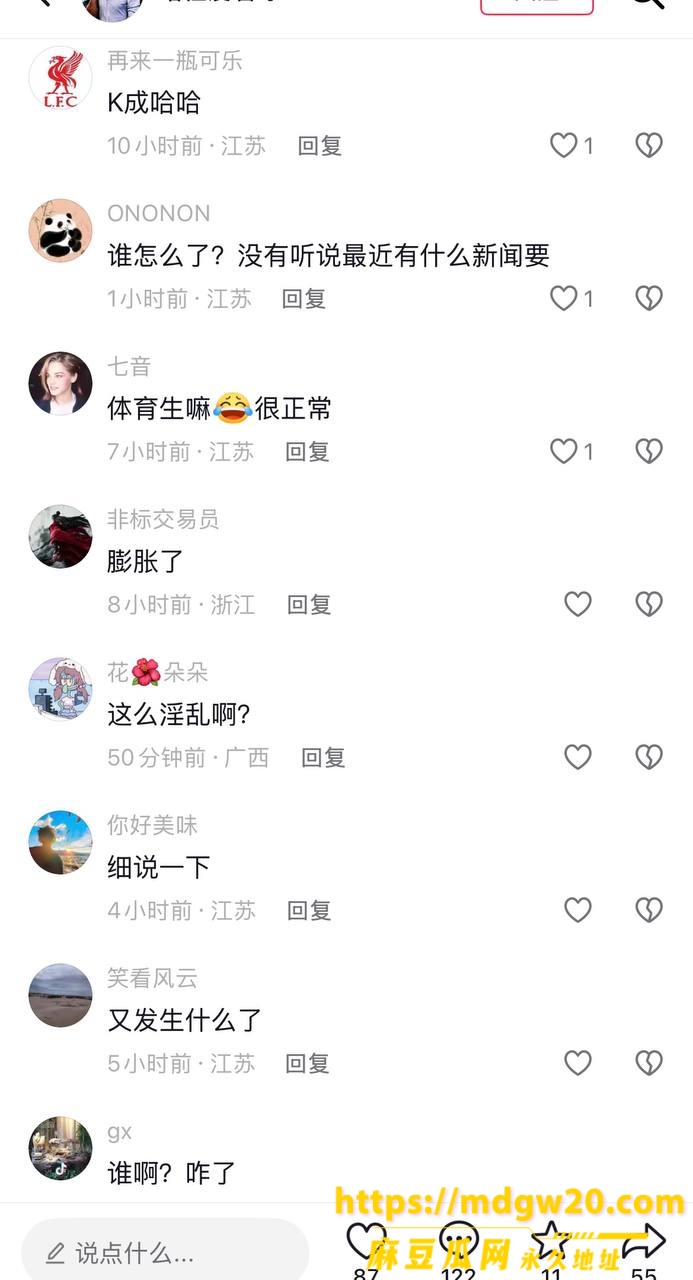Like the comment by 再来一瓶可乐
The width and height of the screenshot is (693, 1280).
564,146
